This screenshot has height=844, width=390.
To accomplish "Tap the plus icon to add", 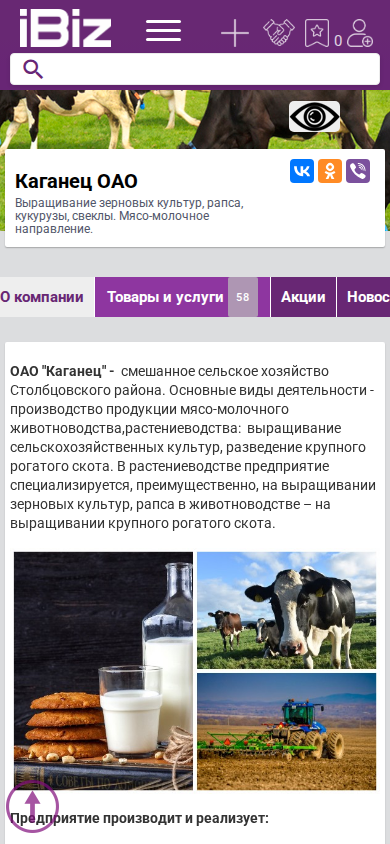I will point(235,33).
